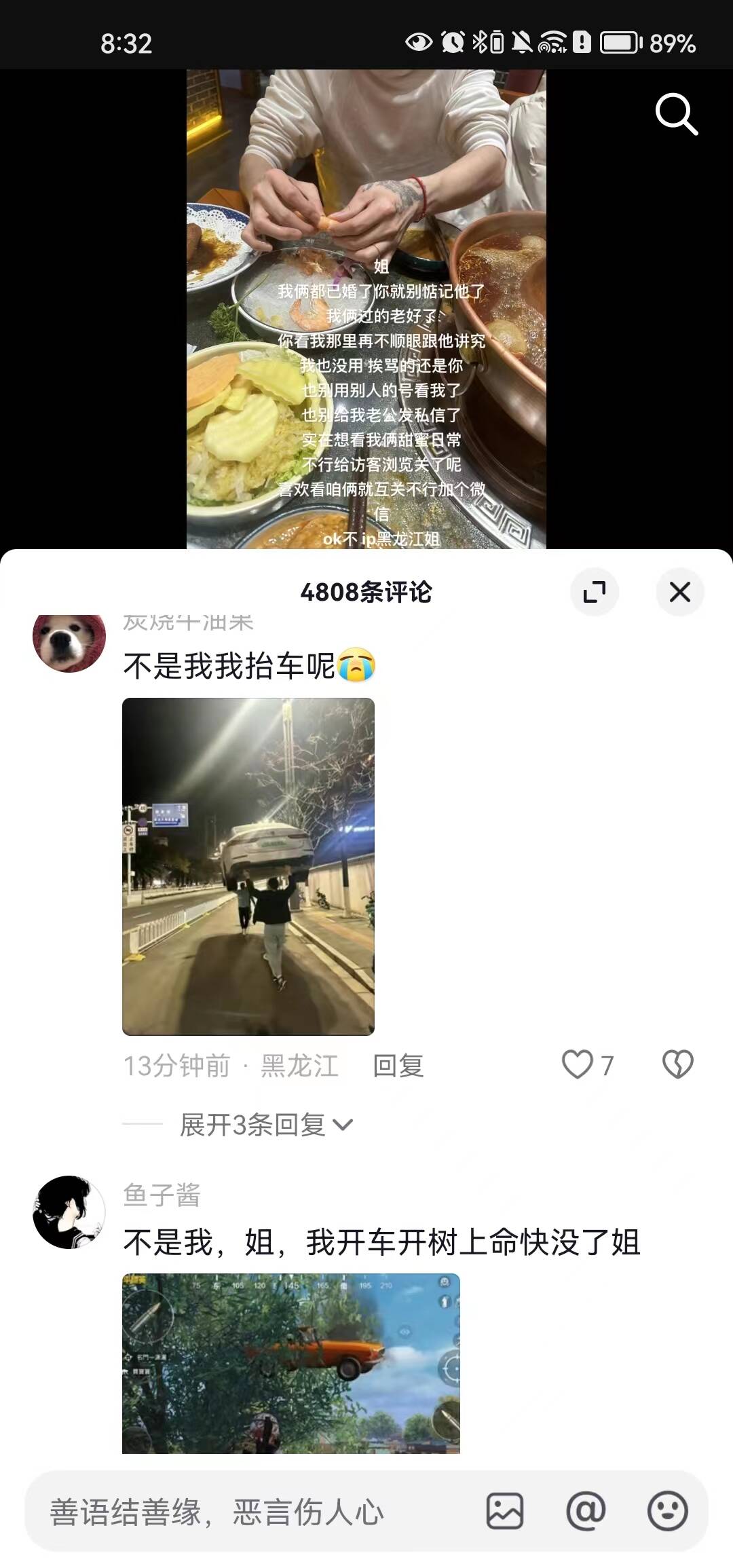
Task: Expand the comments panel to full screen
Action: tap(595, 592)
